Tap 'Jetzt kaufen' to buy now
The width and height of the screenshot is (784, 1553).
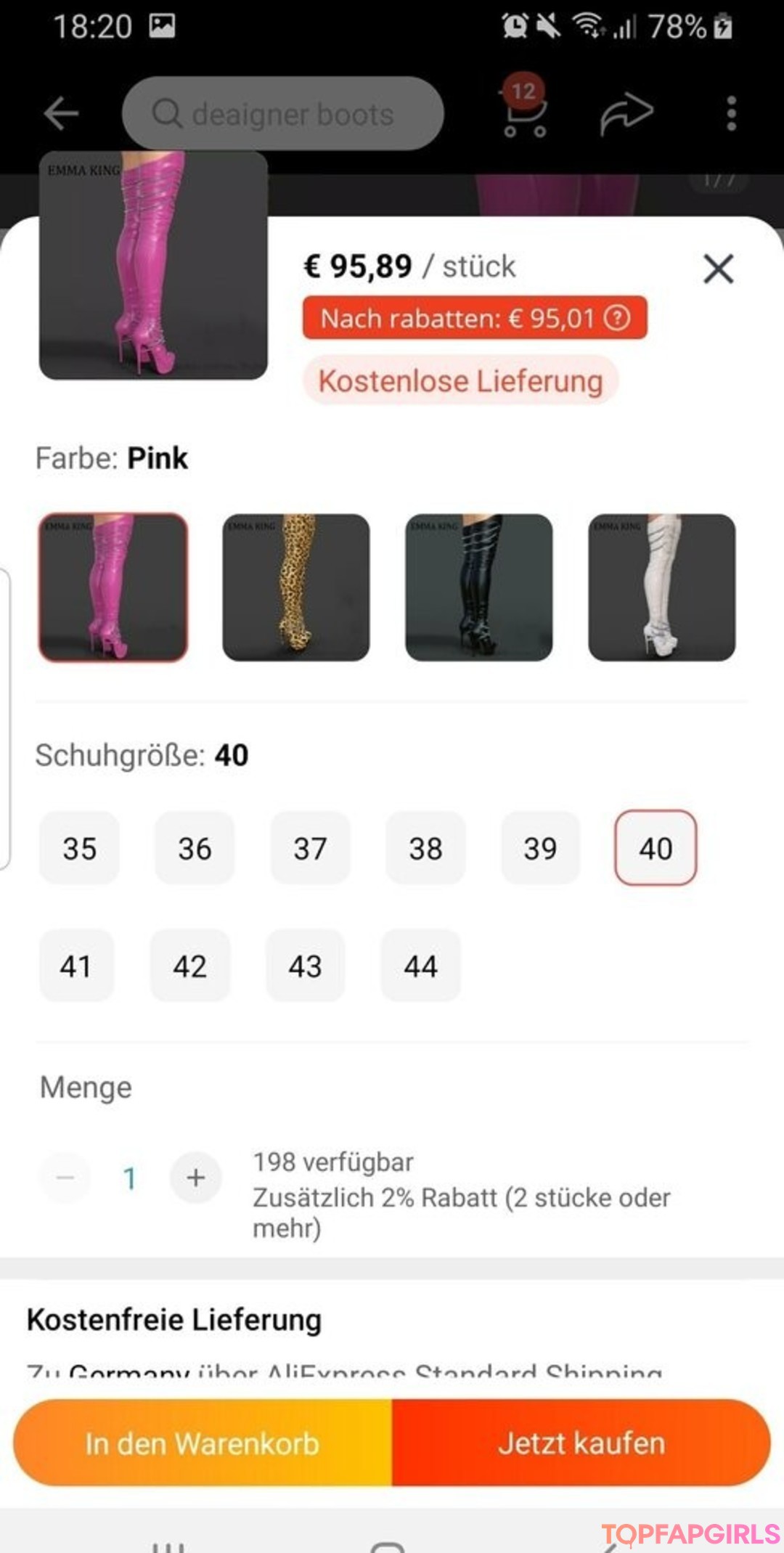581,1443
